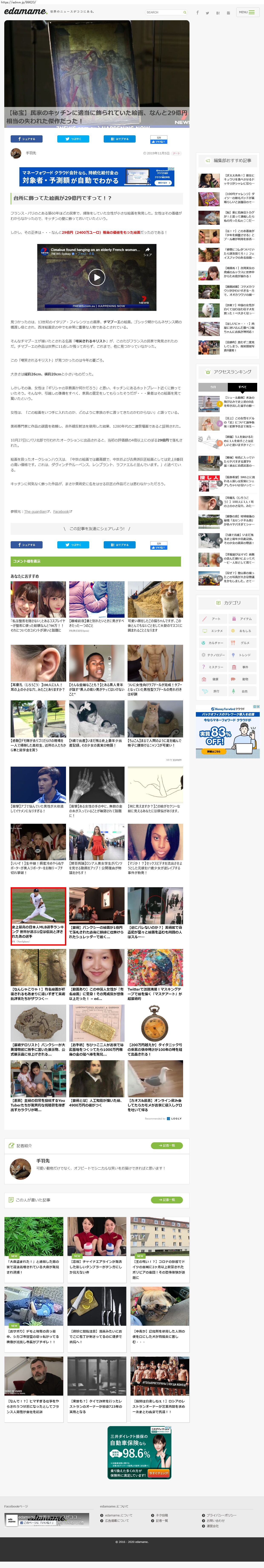Select the すべて ranking tab
The height and width of the screenshot is (1568, 264).
(242, 387)
